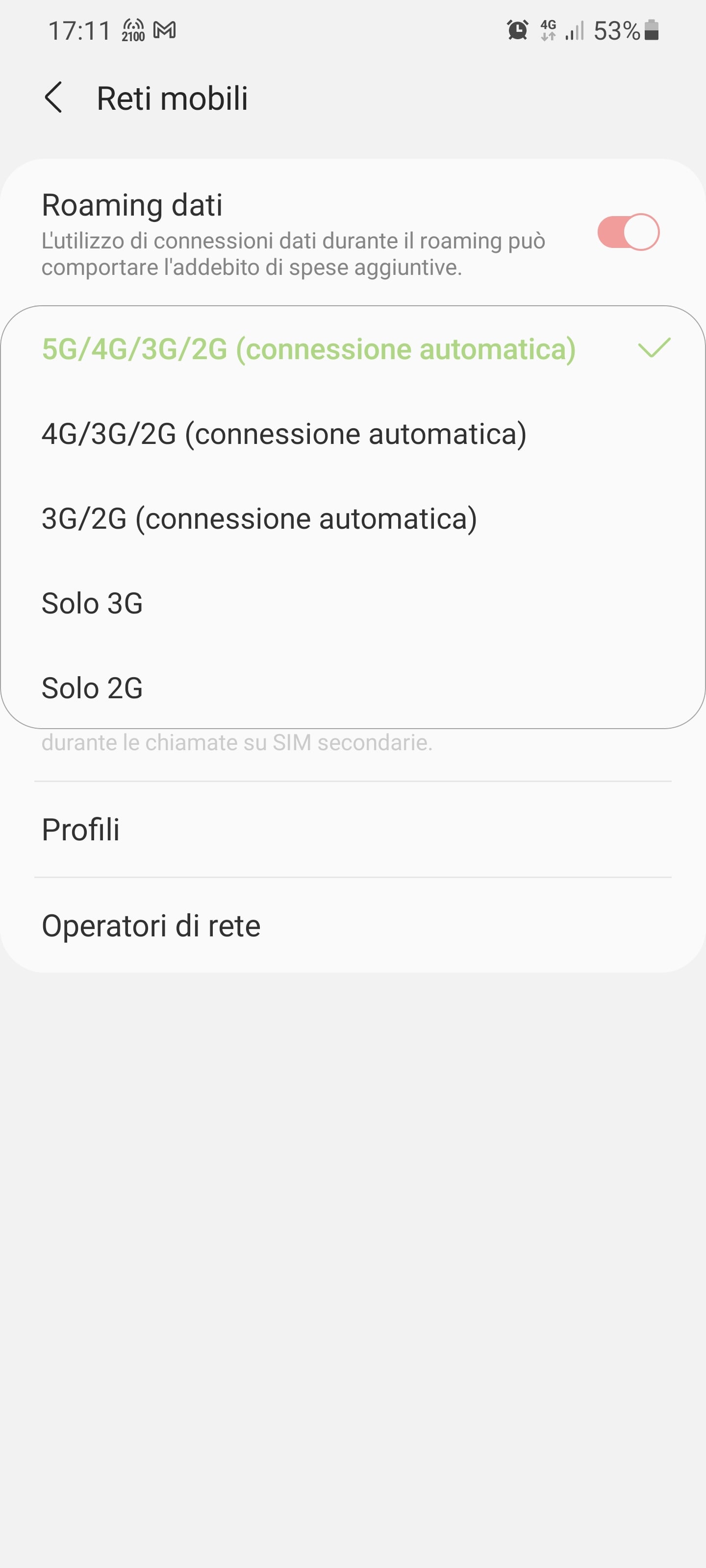Toggle the Roaming dati switch
This screenshot has height=1568, width=706.
pyautogui.click(x=628, y=232)
